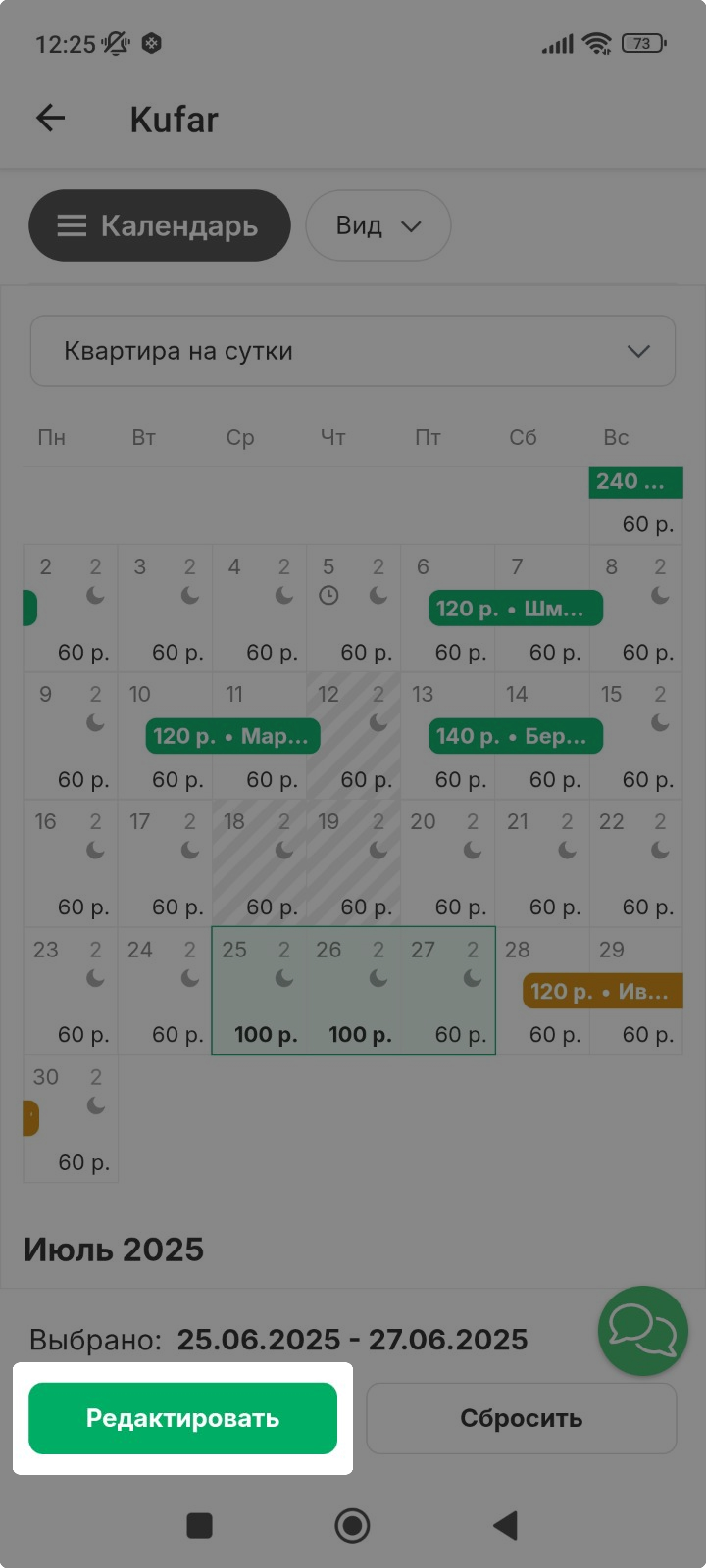This screenshot has height=1568, width=706.
Task: Go back using the top arrow
Action: pyautogui.click(x=50, y=118)
